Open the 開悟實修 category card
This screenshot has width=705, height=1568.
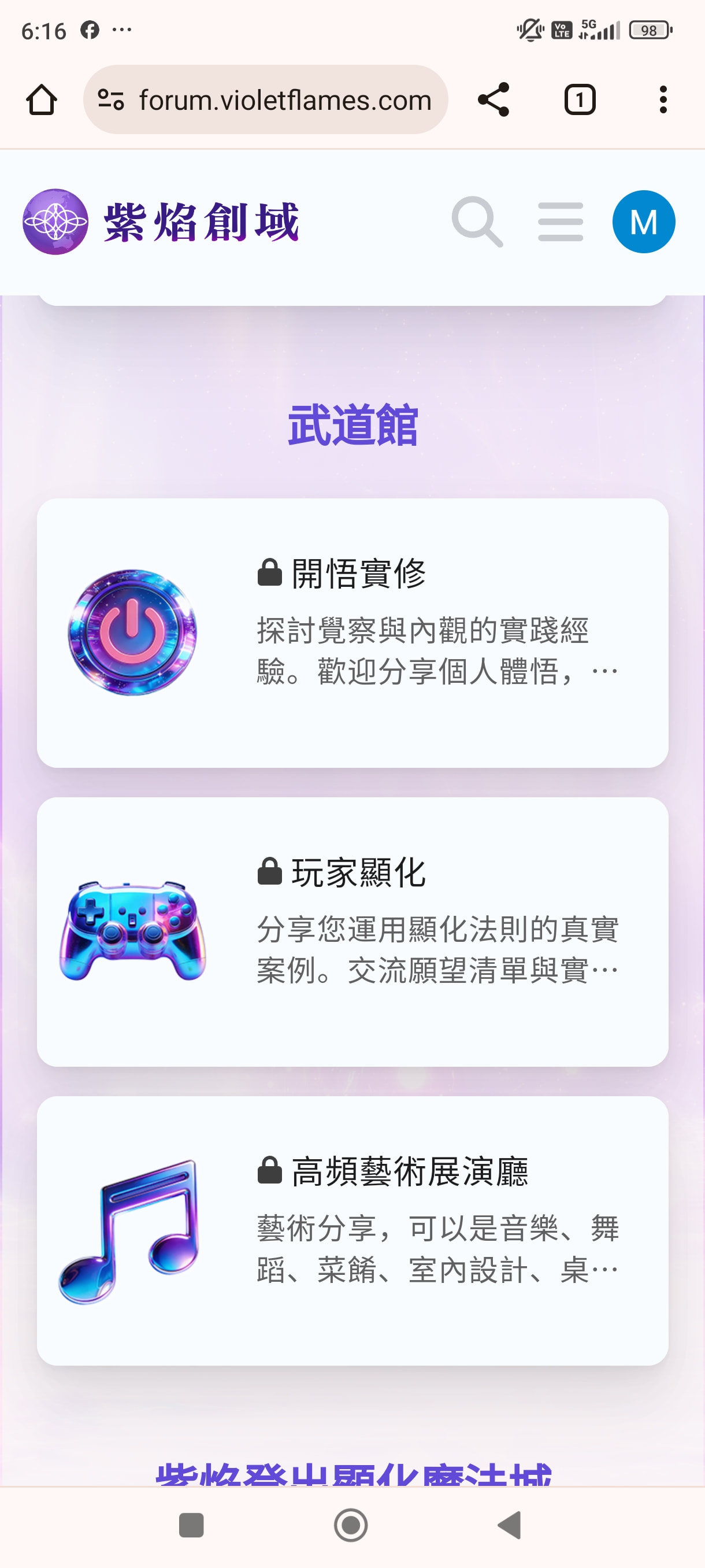tap(352, 633)
